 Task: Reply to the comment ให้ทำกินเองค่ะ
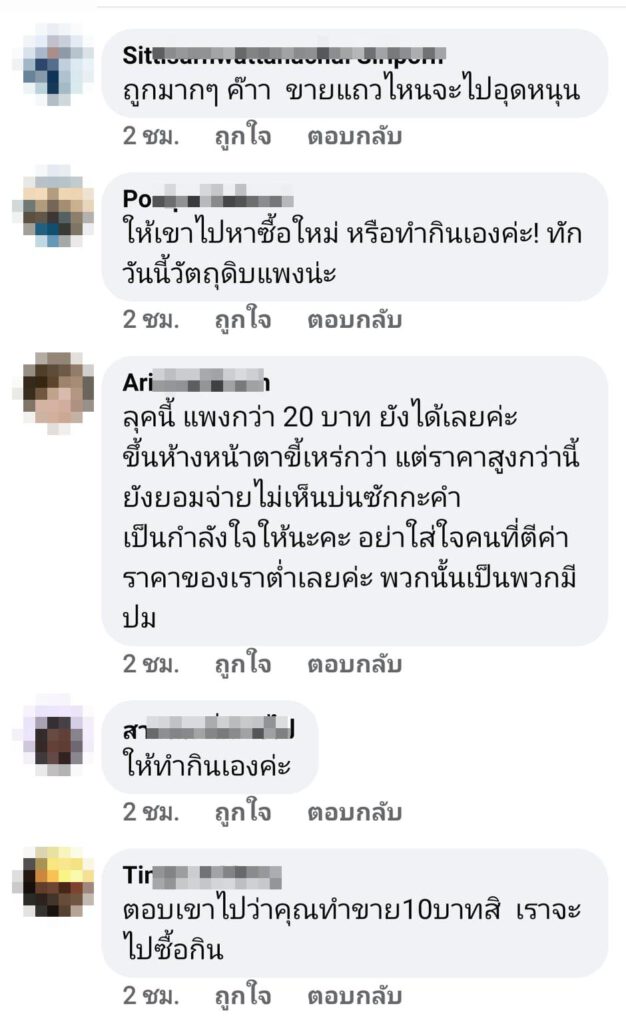point(354,810)
